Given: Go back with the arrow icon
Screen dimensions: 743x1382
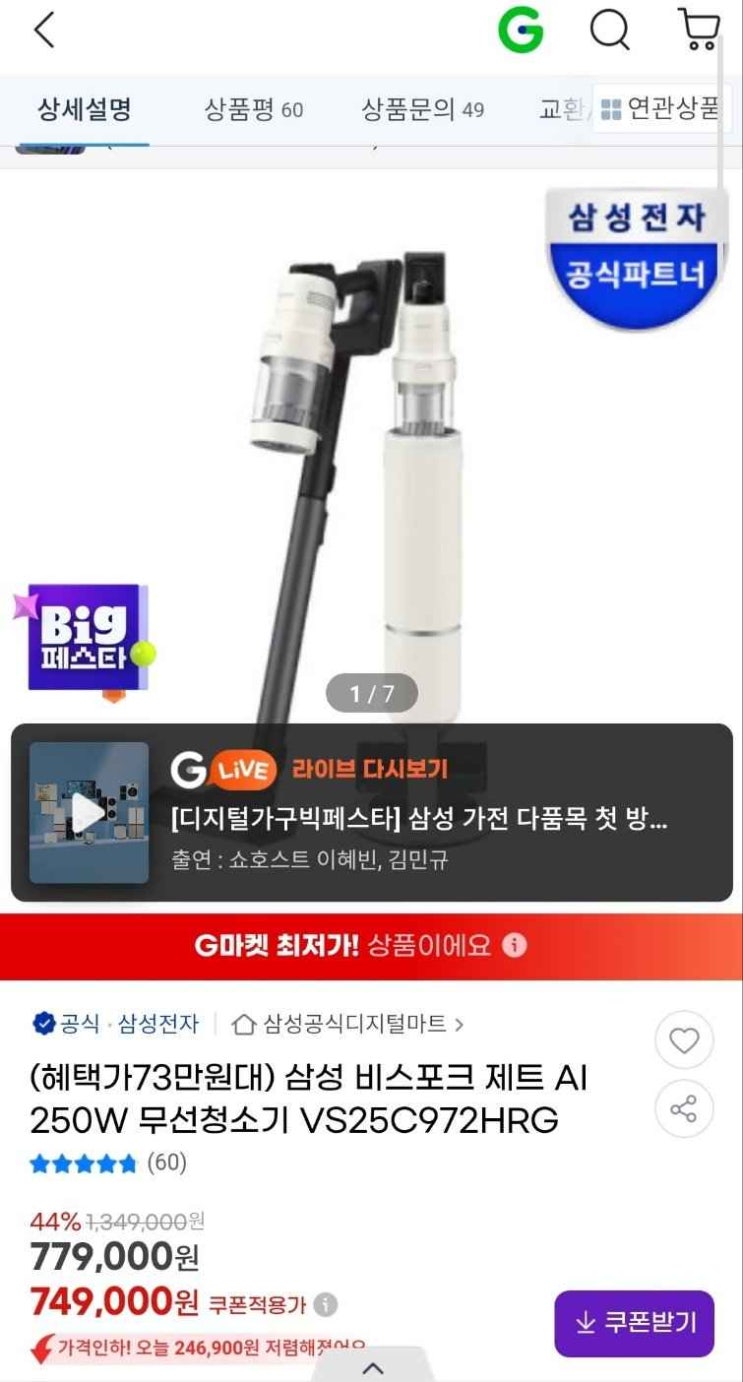Looking at the screenshot, I should click(x=44, y=31).
